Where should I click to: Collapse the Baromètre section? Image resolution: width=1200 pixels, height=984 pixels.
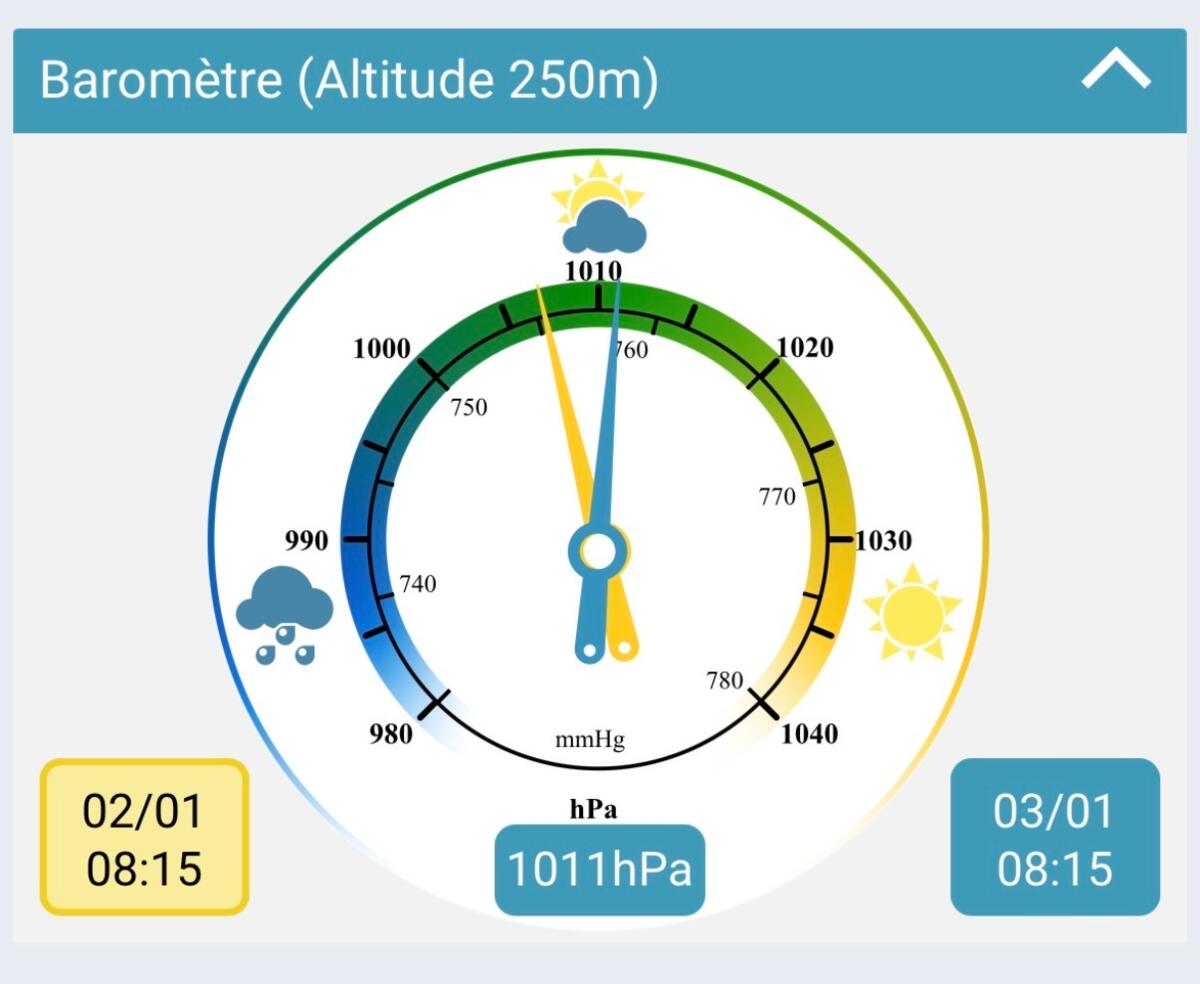pyautogui.click(x=1116, y=72)
